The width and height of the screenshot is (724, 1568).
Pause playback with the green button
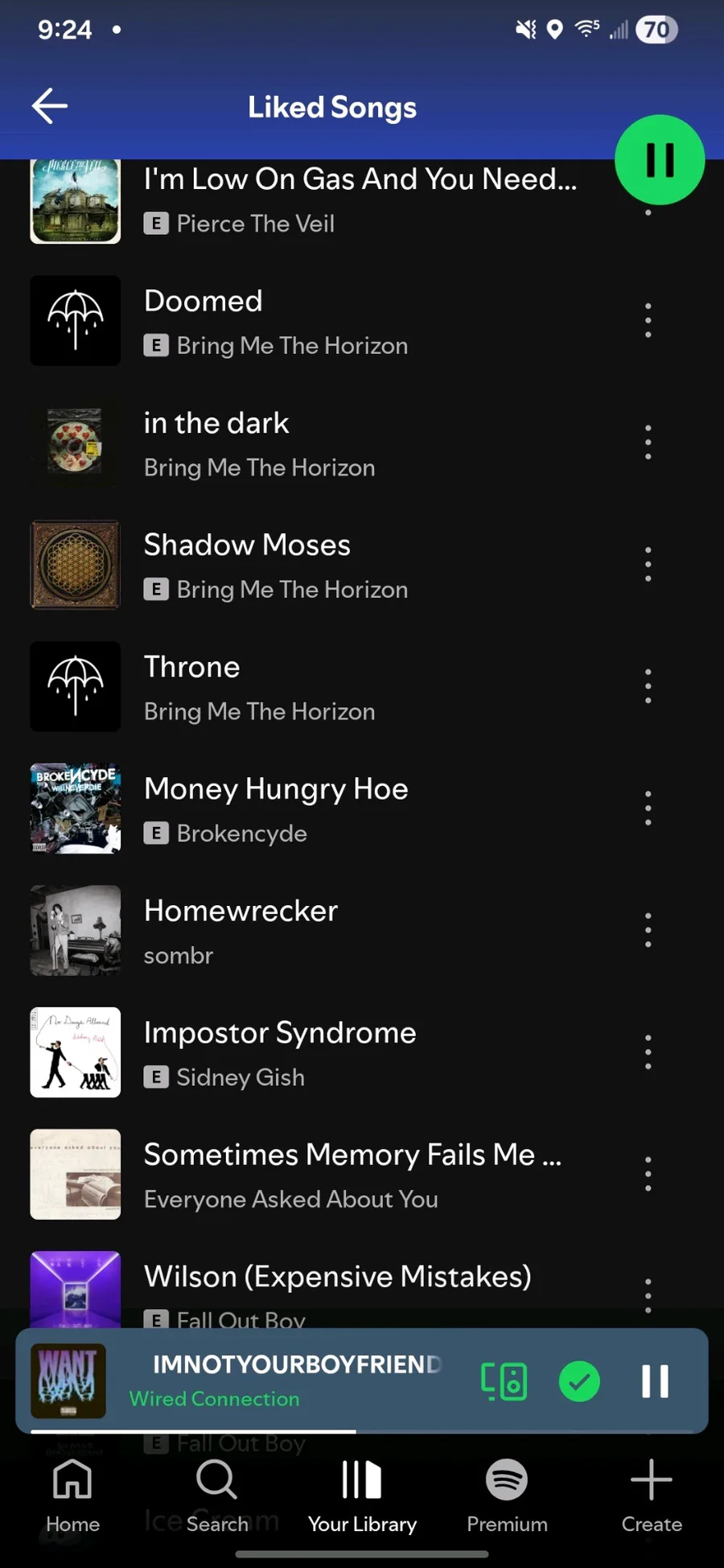coord(660,160)
